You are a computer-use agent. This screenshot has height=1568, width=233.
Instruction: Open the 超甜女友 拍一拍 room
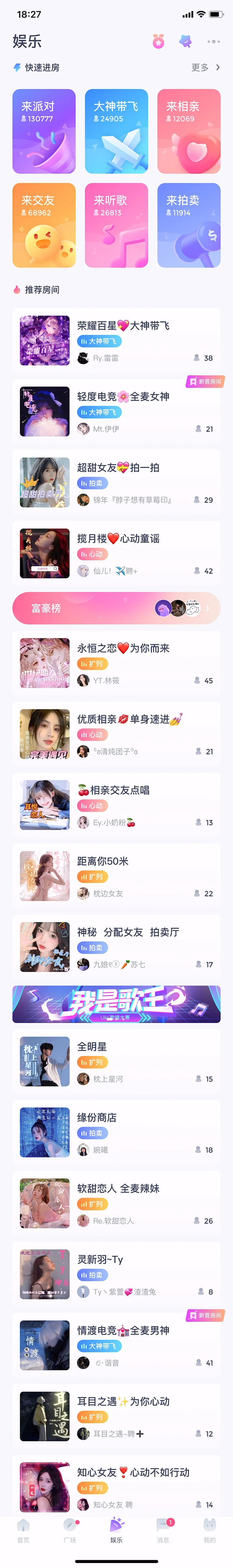click(116, 483)
